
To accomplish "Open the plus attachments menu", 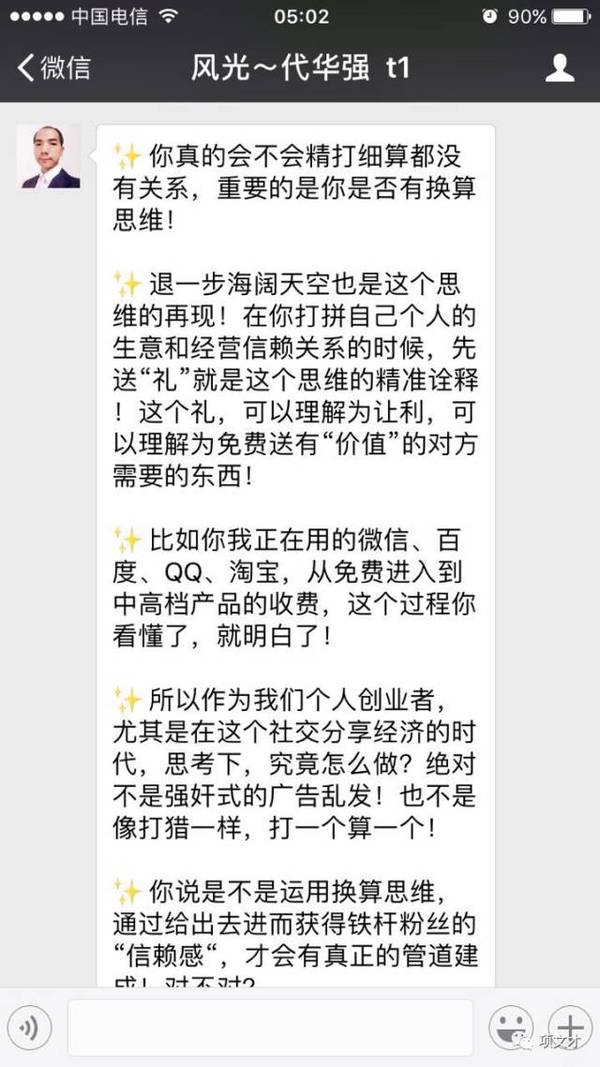I will coord(569,1027).
